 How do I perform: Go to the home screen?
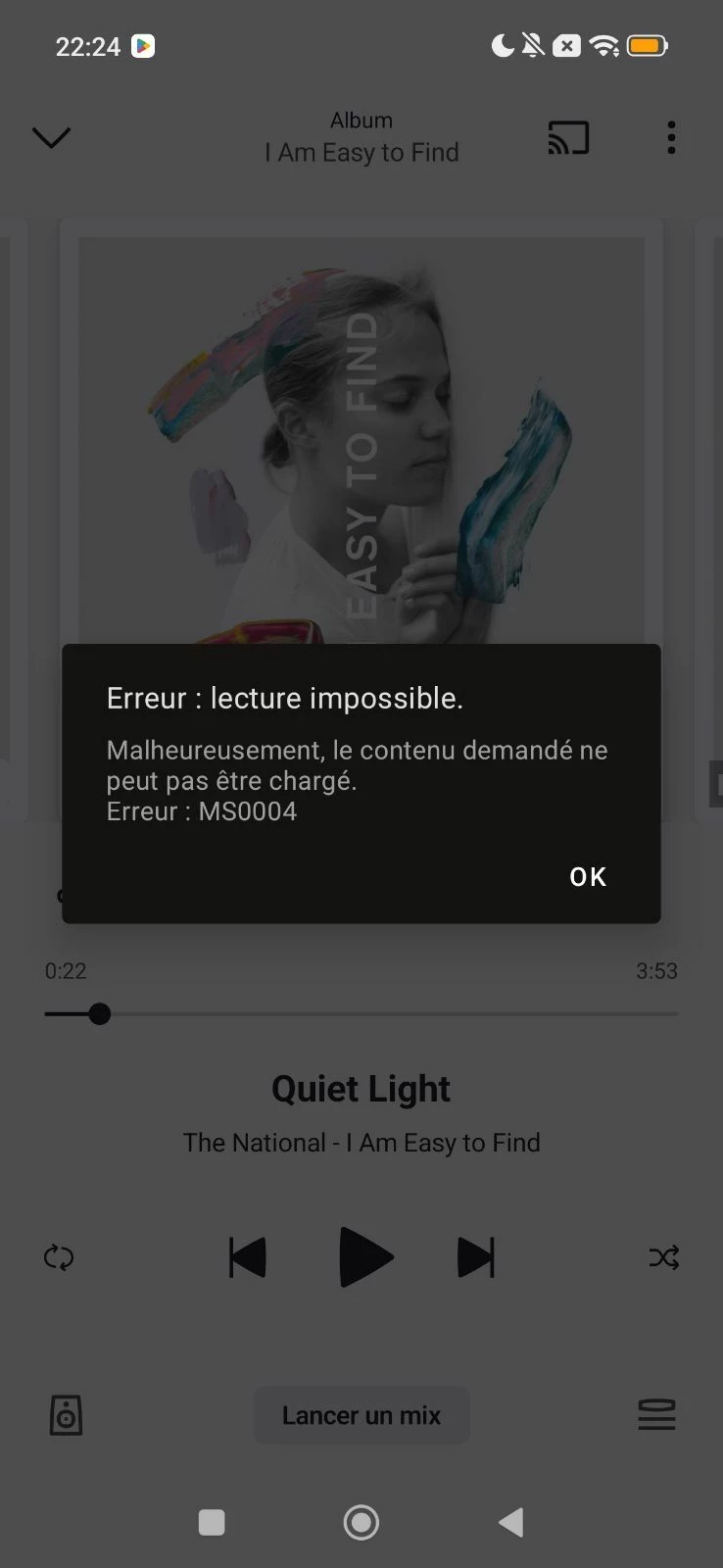361,1522
